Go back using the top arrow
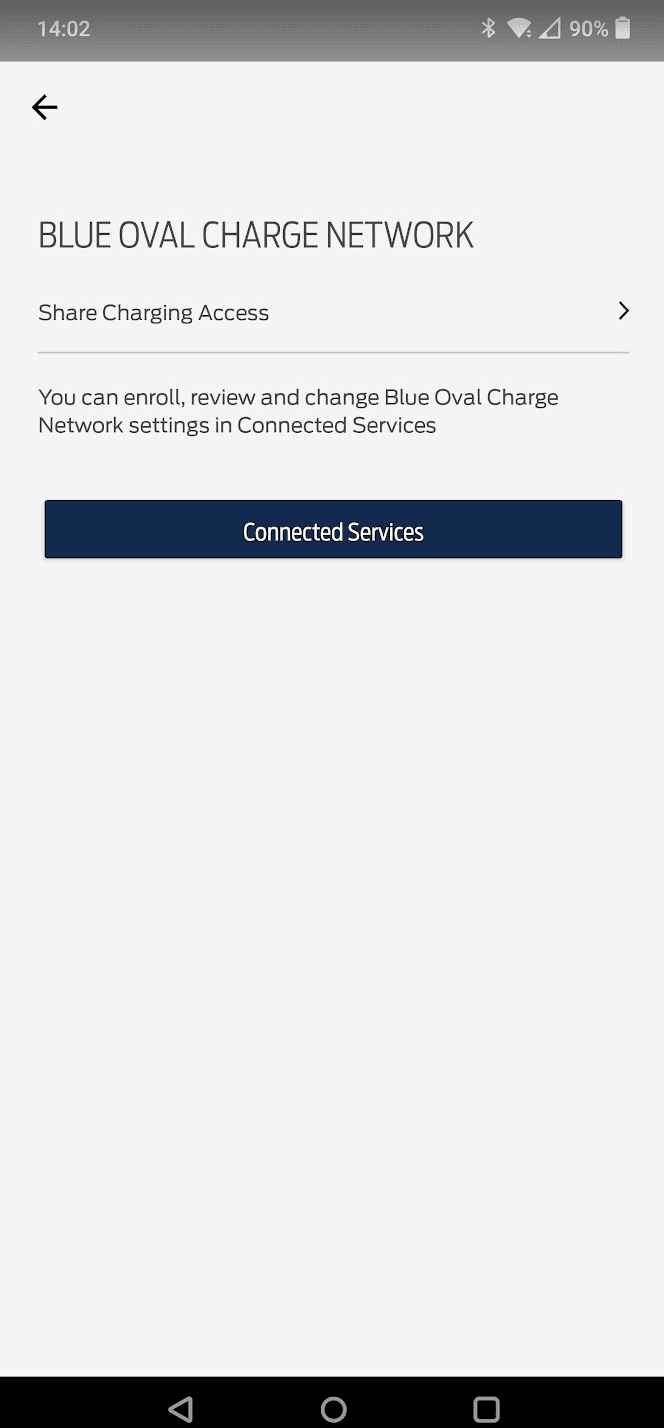664x1428 pixels. 44,107
